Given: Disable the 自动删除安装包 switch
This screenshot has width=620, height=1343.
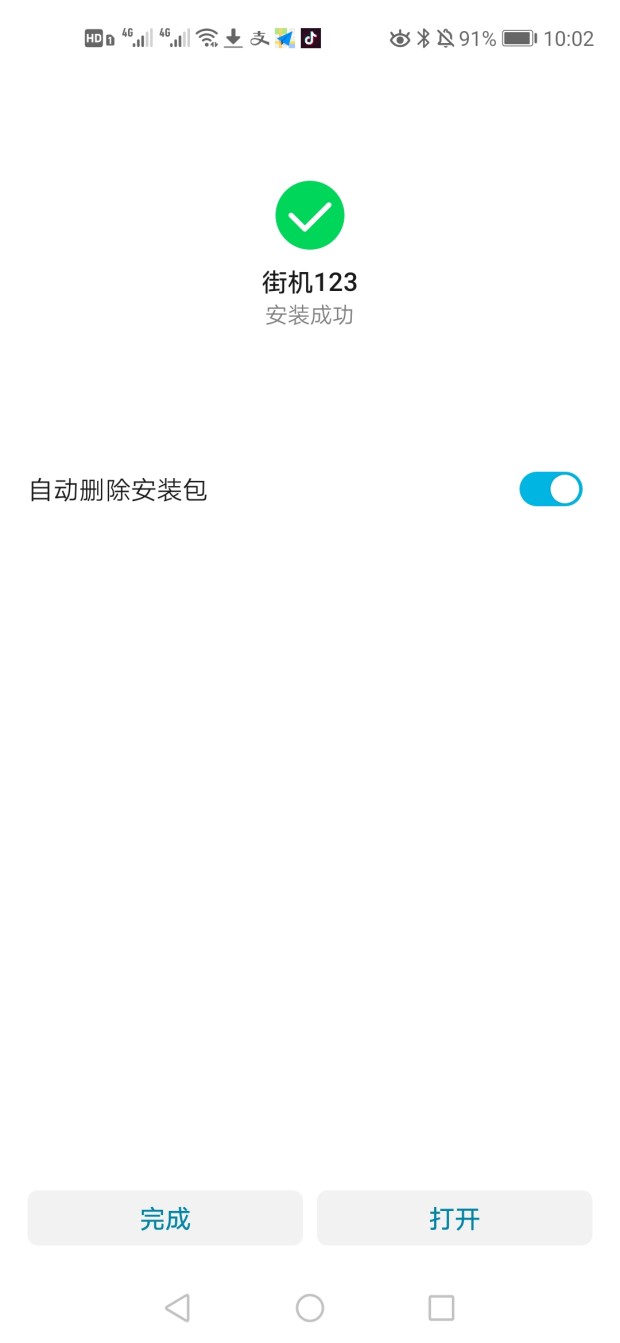Looking at the screenshot, I should [x=550, y=489].
